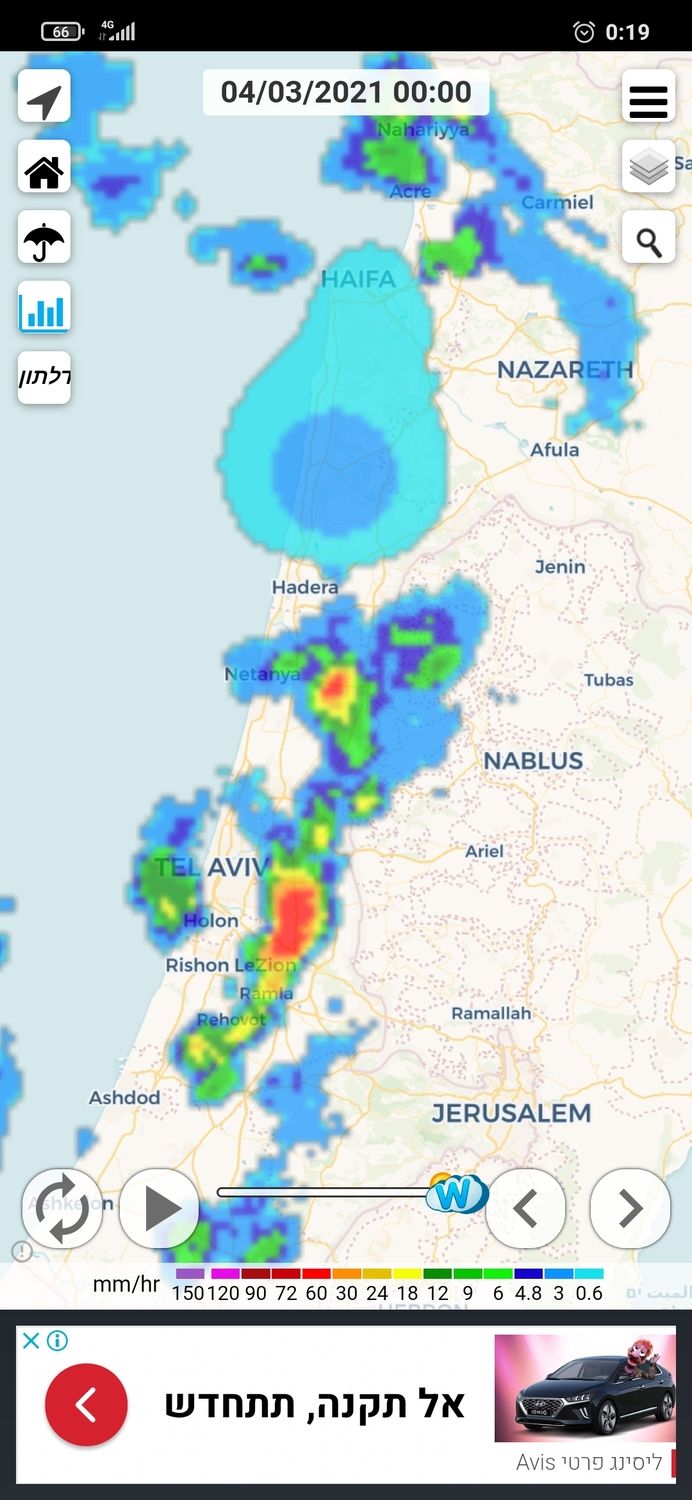
Task: Go to the home screen icon
Action: (x=44, y=167)
